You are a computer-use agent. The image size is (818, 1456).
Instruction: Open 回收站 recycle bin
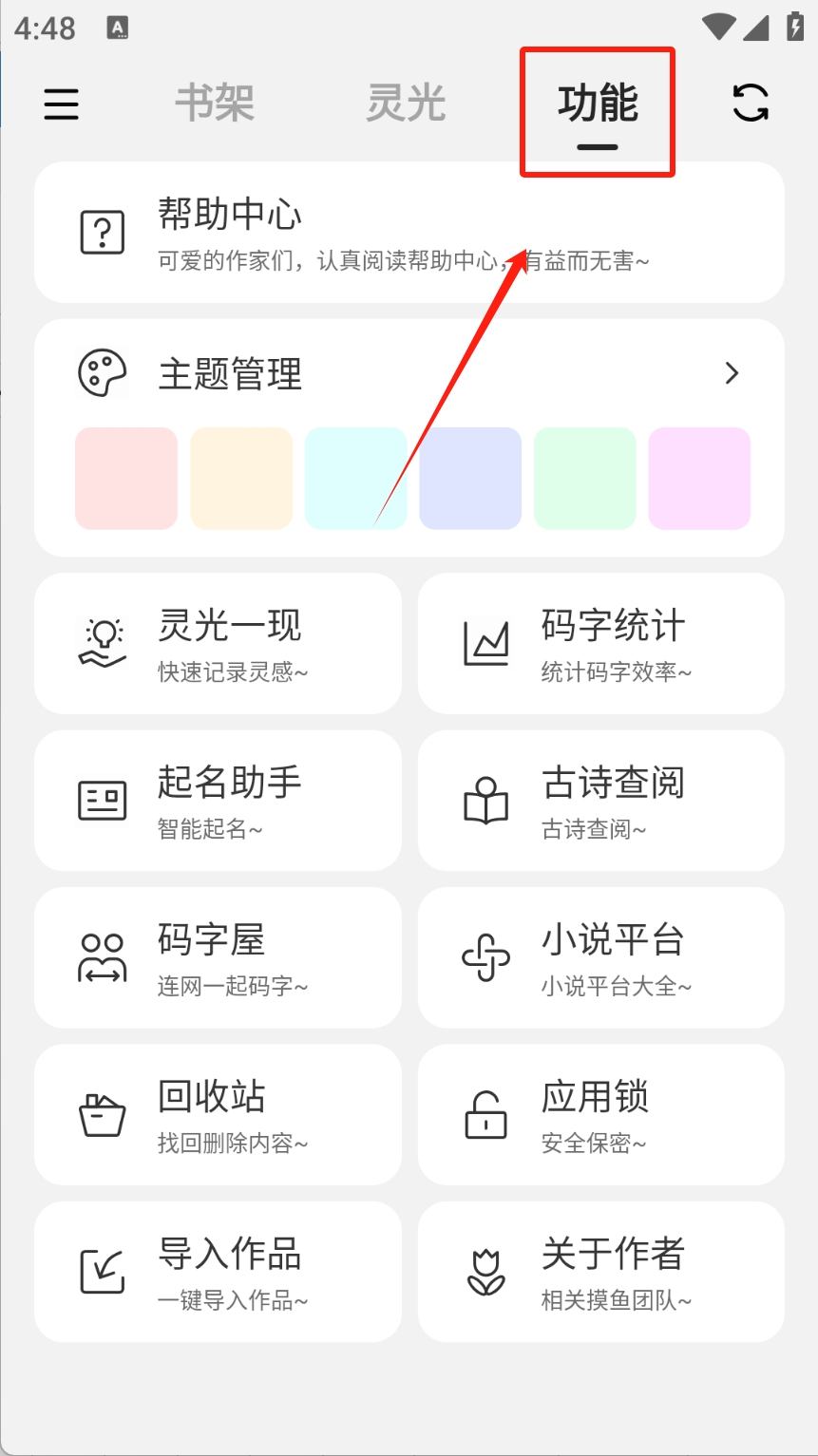[x=218, y=1114]
